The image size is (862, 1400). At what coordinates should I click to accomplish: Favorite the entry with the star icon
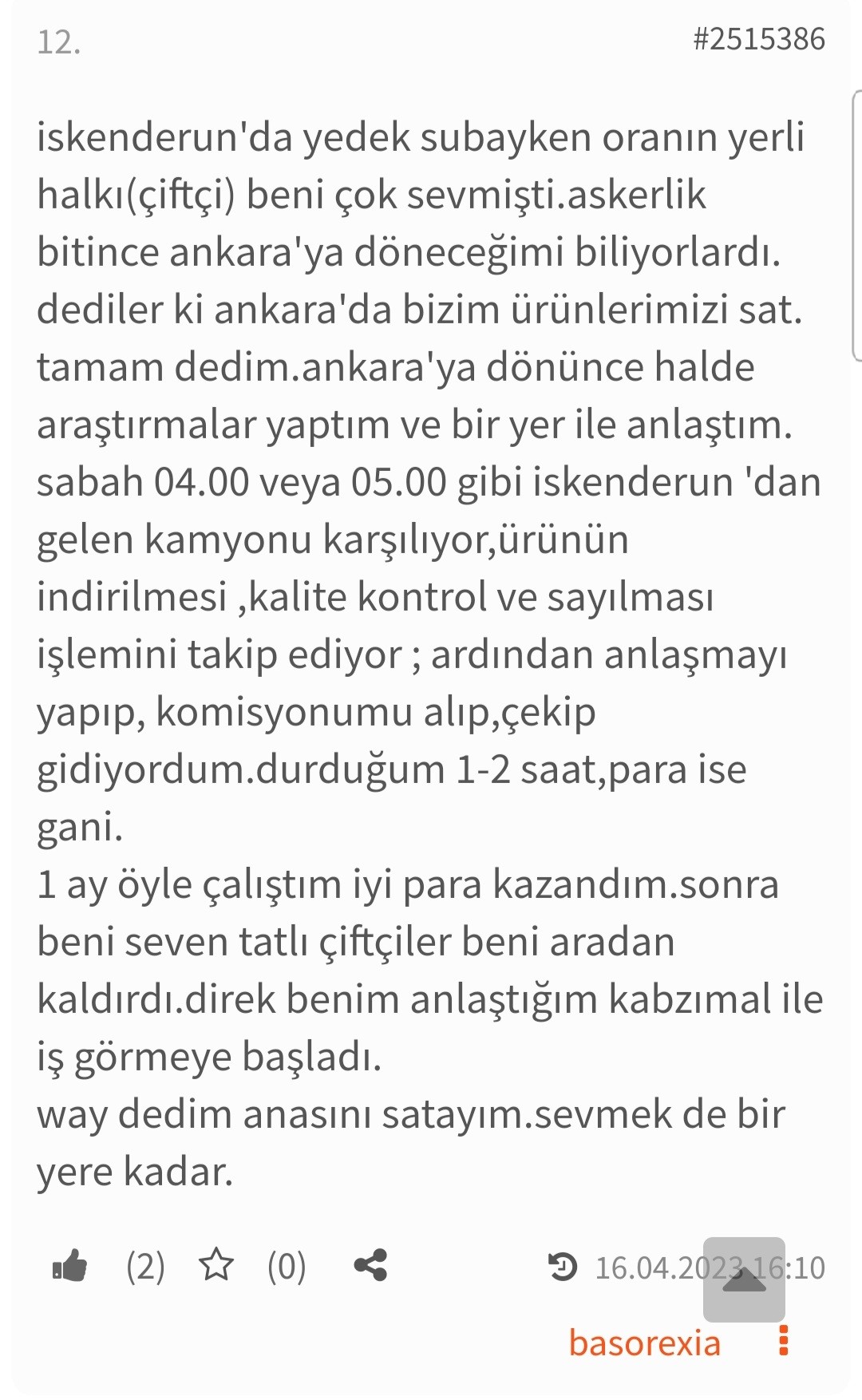coord(216,1266)
